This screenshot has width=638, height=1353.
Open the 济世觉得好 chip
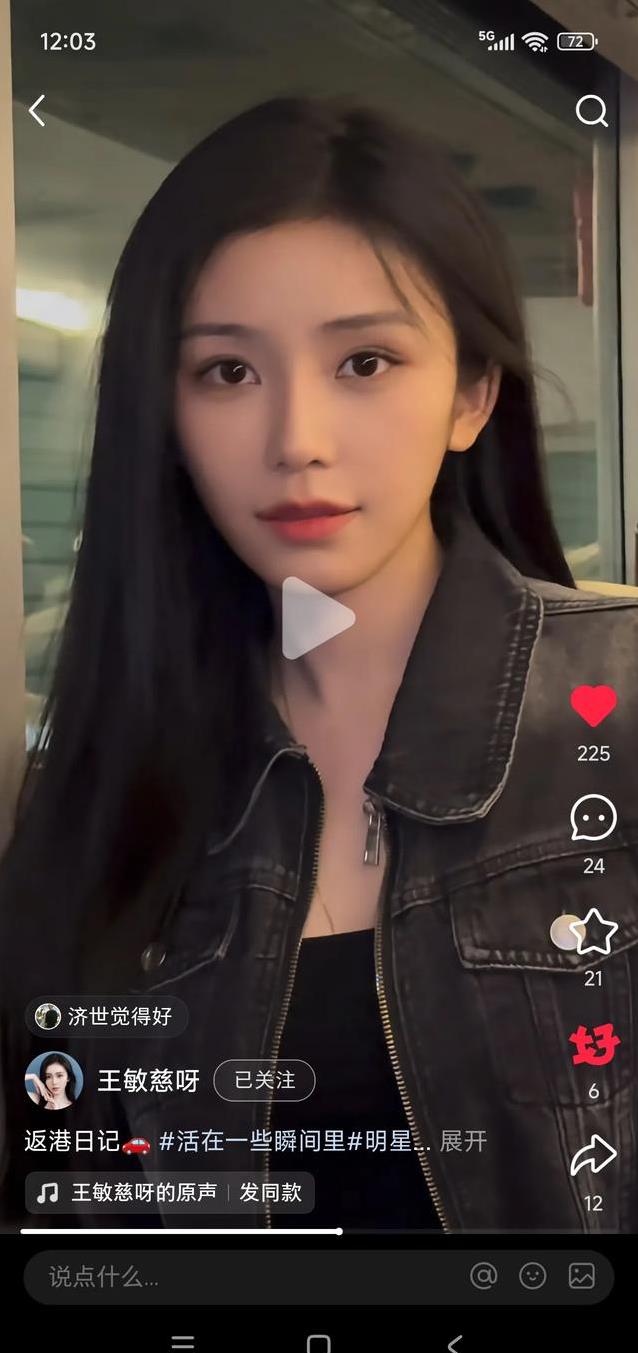(x=106, y=1017)
